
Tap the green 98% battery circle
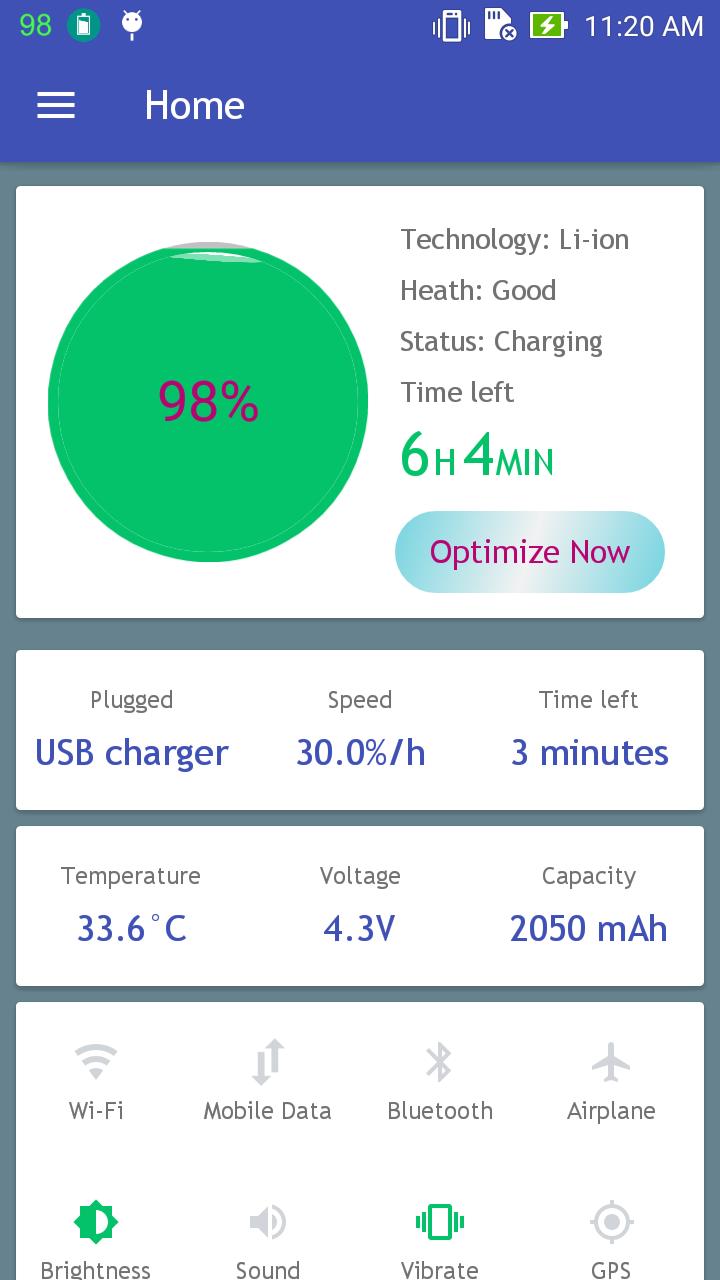coord(208,400)
